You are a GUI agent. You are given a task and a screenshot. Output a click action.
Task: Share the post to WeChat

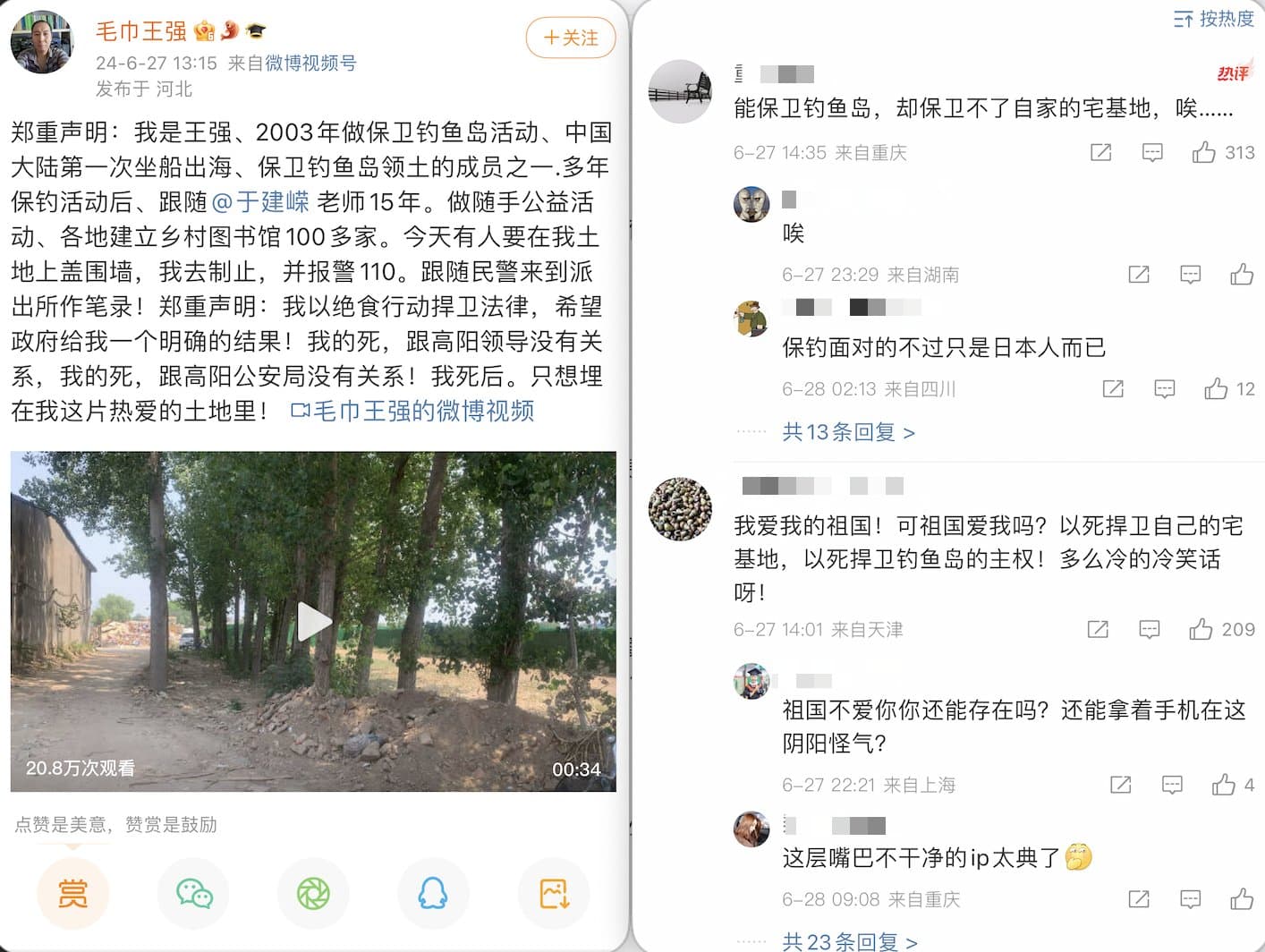click(x=193, y=893)
